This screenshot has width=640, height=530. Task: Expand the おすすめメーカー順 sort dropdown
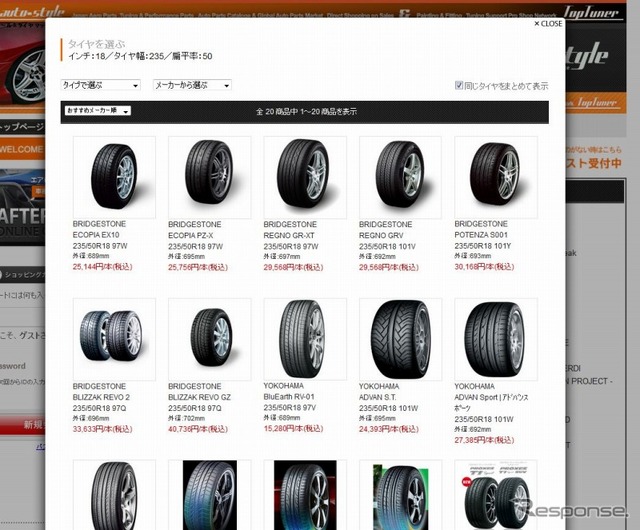(97, 111)
